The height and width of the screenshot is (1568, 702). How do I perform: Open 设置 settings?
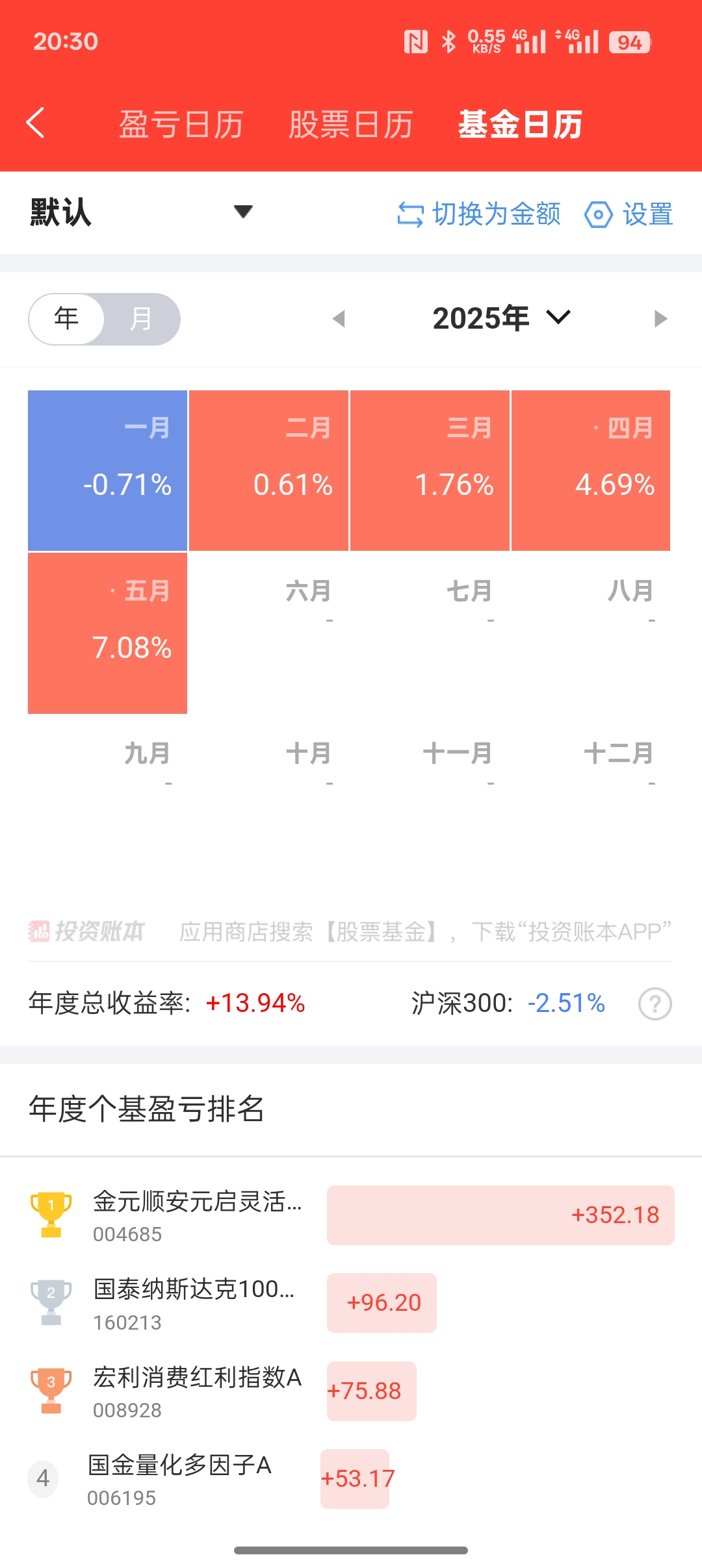[x=629, y=214]
